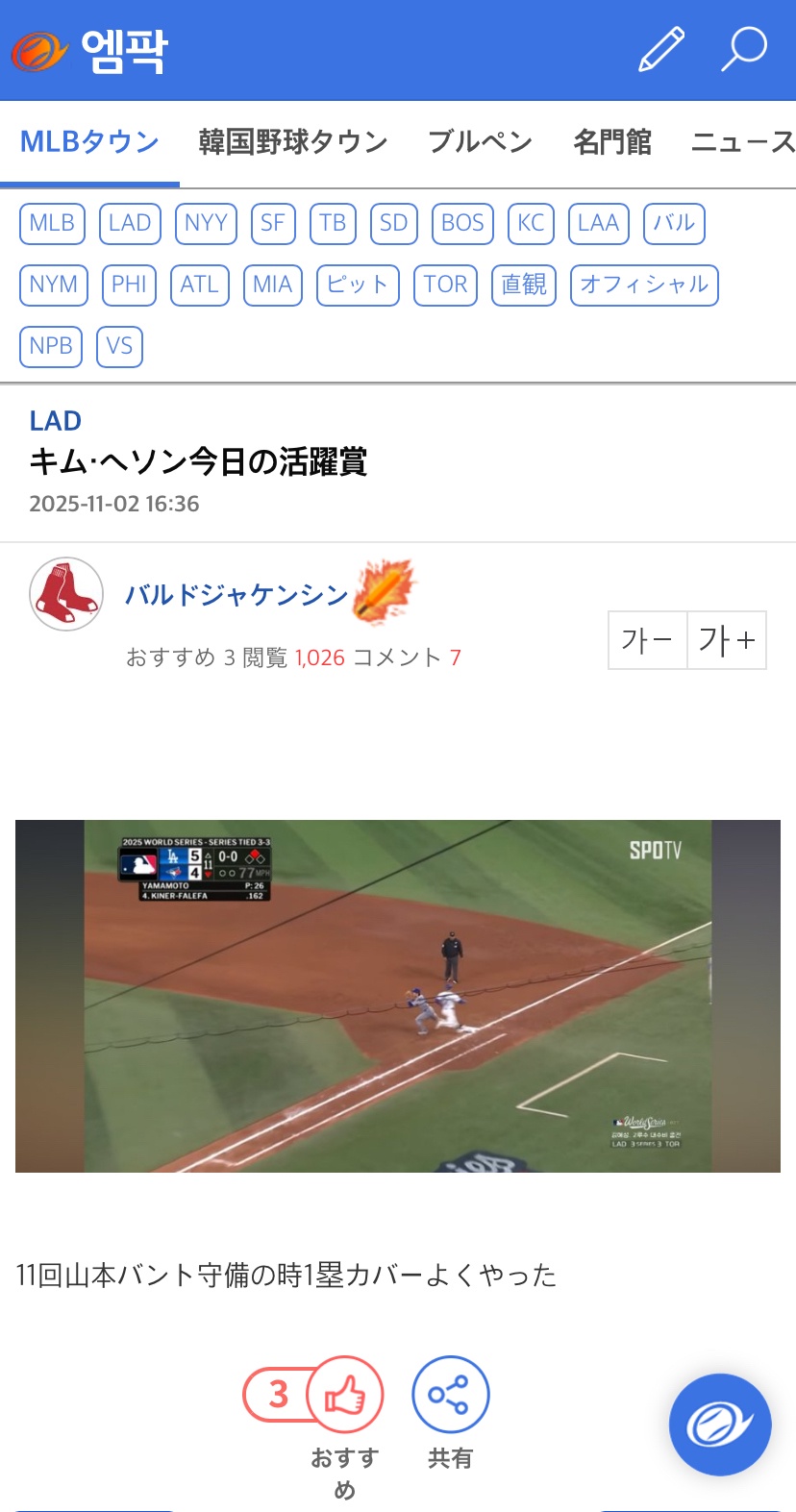This screenshot has height=1512, width=796.
Task: Tap the floating blue logo button
Action: (720, 1425)
